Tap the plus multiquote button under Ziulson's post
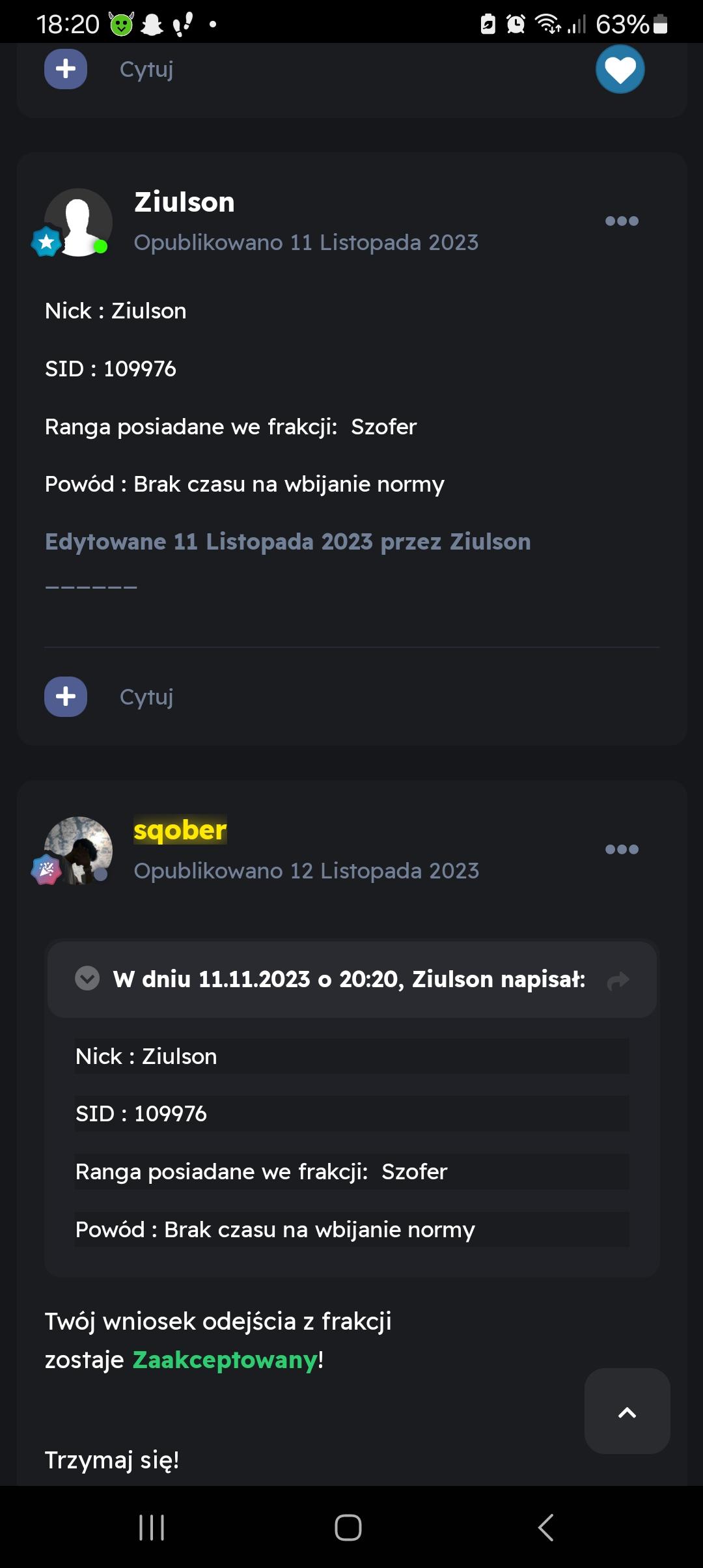The image size is (703, 1568). tap(66, 697)
